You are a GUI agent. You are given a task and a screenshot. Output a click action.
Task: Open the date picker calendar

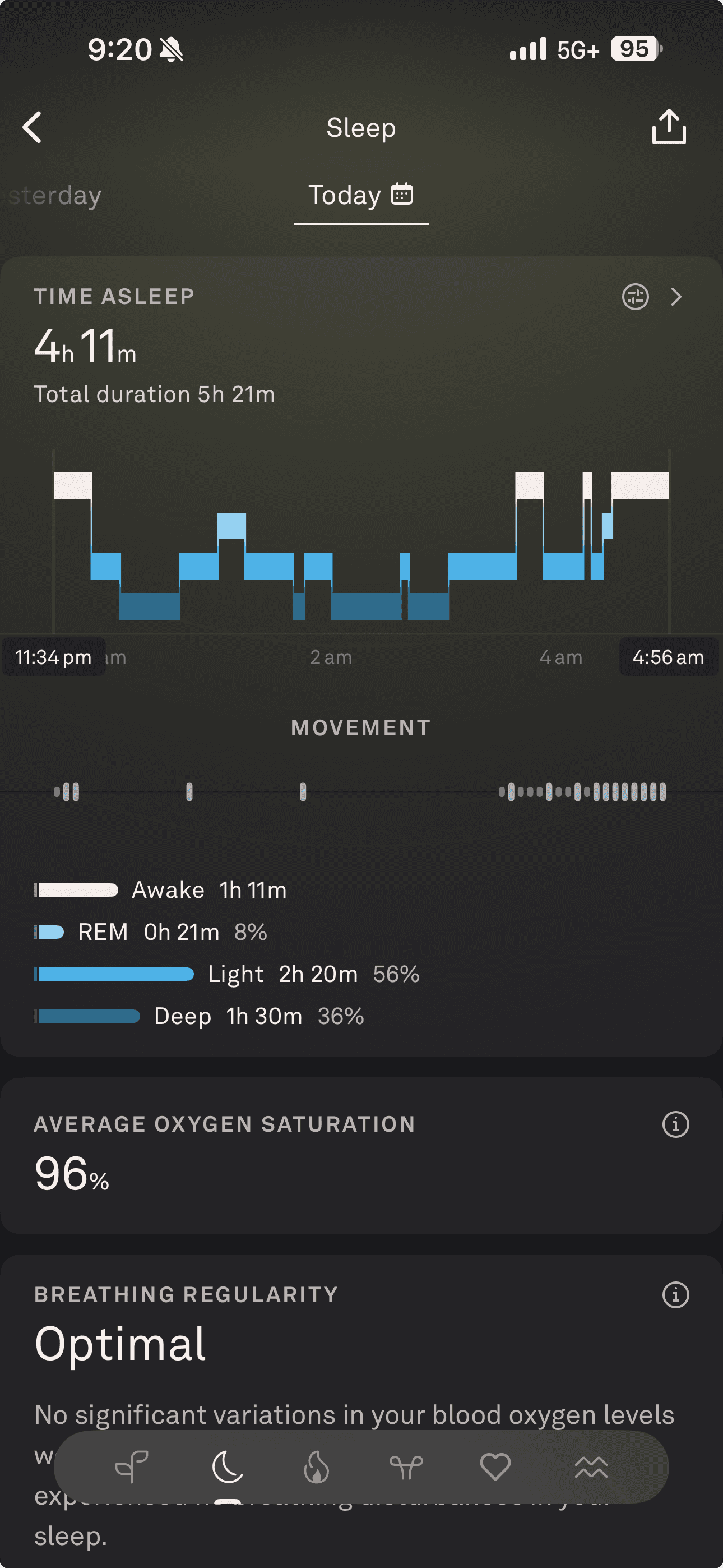(401, 194)
